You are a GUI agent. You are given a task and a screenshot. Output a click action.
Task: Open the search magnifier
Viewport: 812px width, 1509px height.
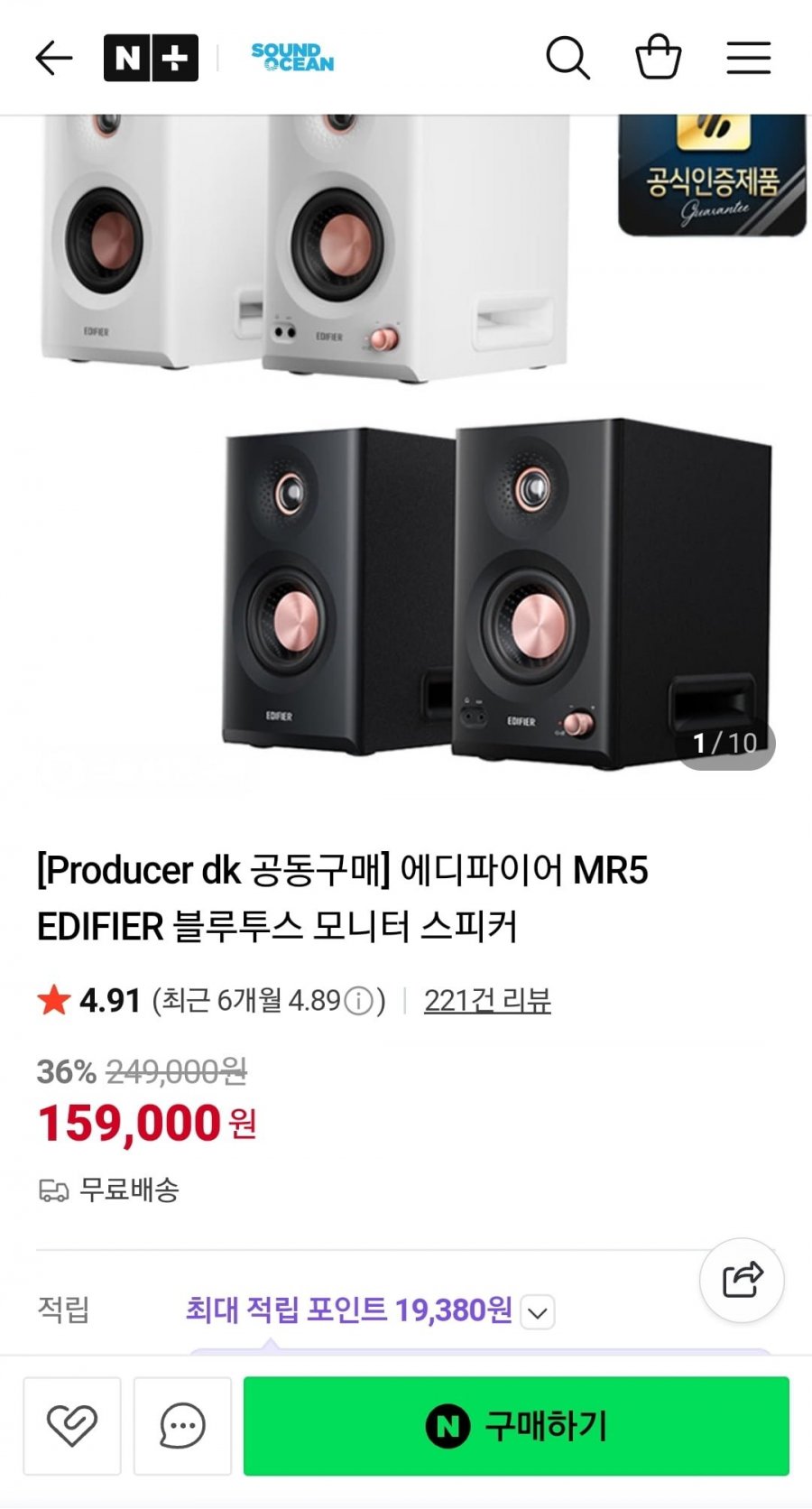[x=567, y=59]
